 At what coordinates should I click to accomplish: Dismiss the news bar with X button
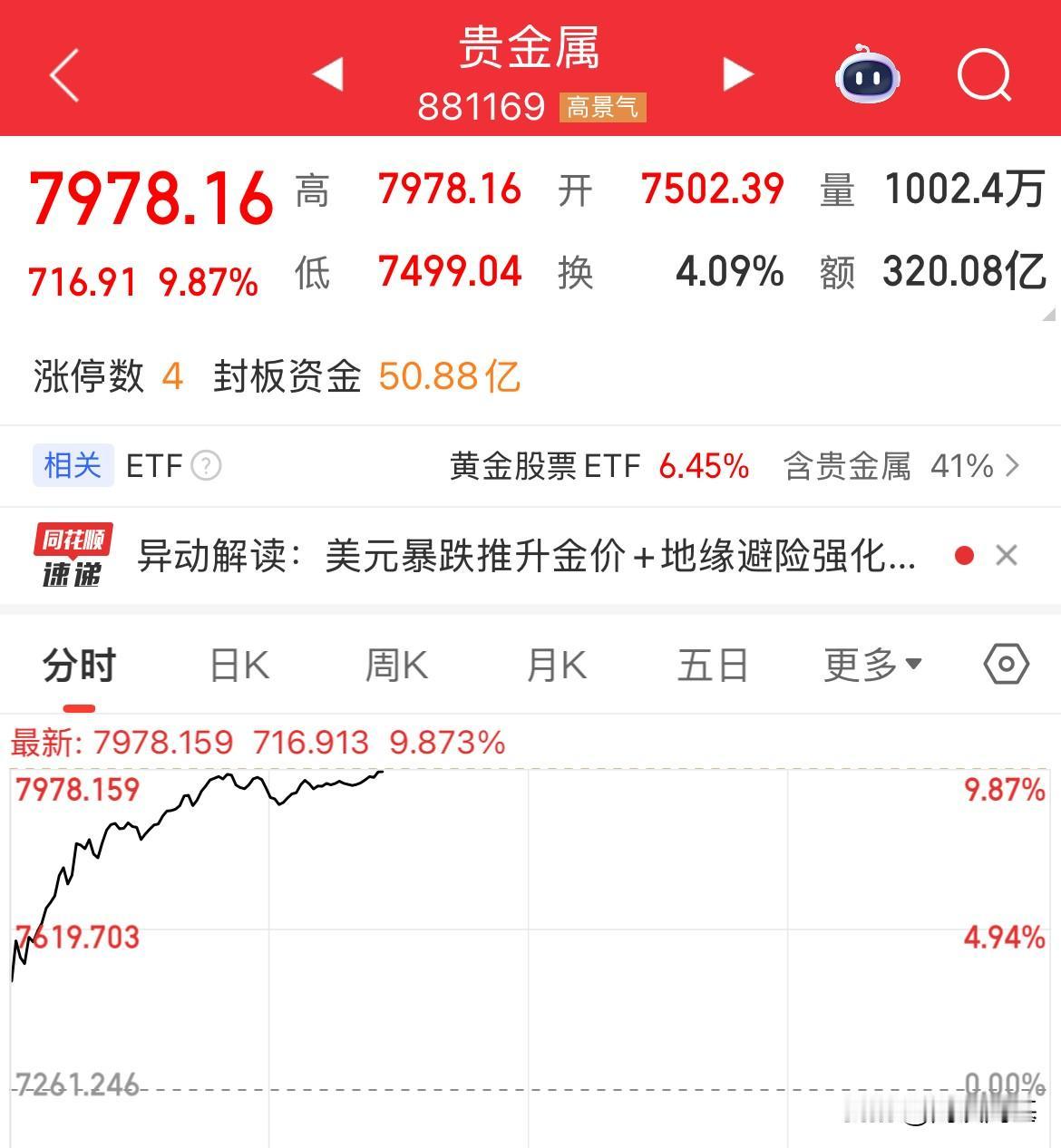(x=1007, y=554)
